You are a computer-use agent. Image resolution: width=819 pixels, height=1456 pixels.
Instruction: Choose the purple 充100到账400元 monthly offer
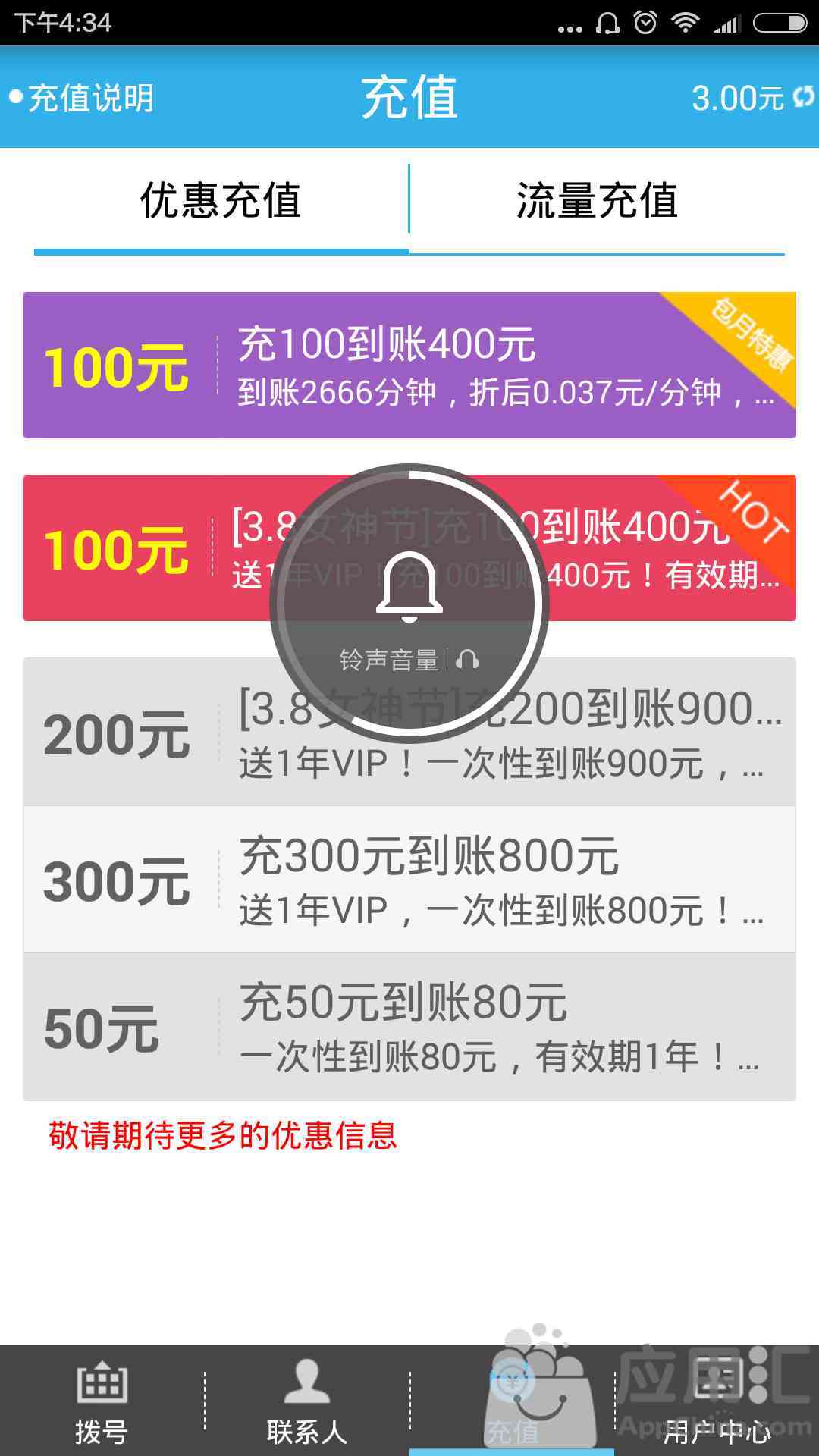409,365
